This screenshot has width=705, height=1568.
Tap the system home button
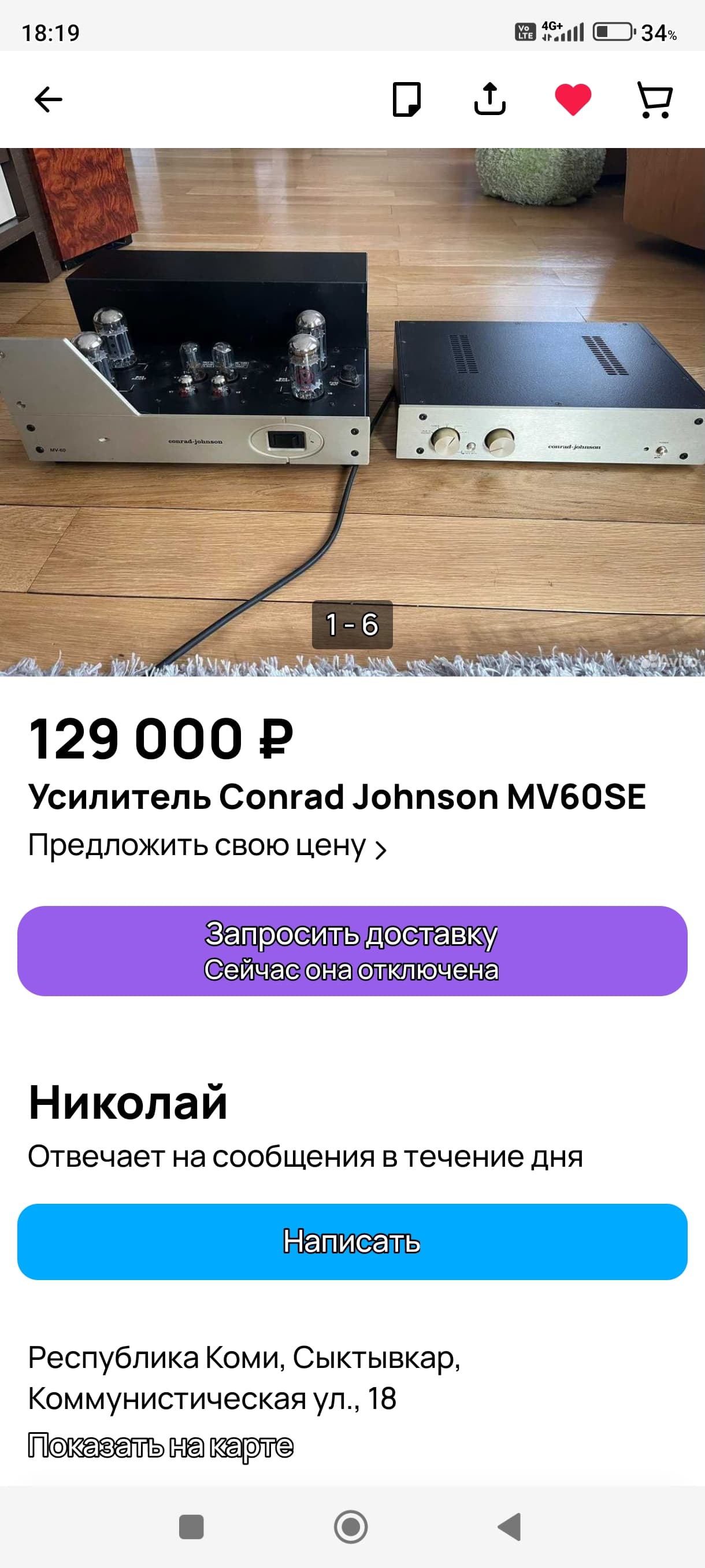pyautogui.click(x=351, y=1526)
